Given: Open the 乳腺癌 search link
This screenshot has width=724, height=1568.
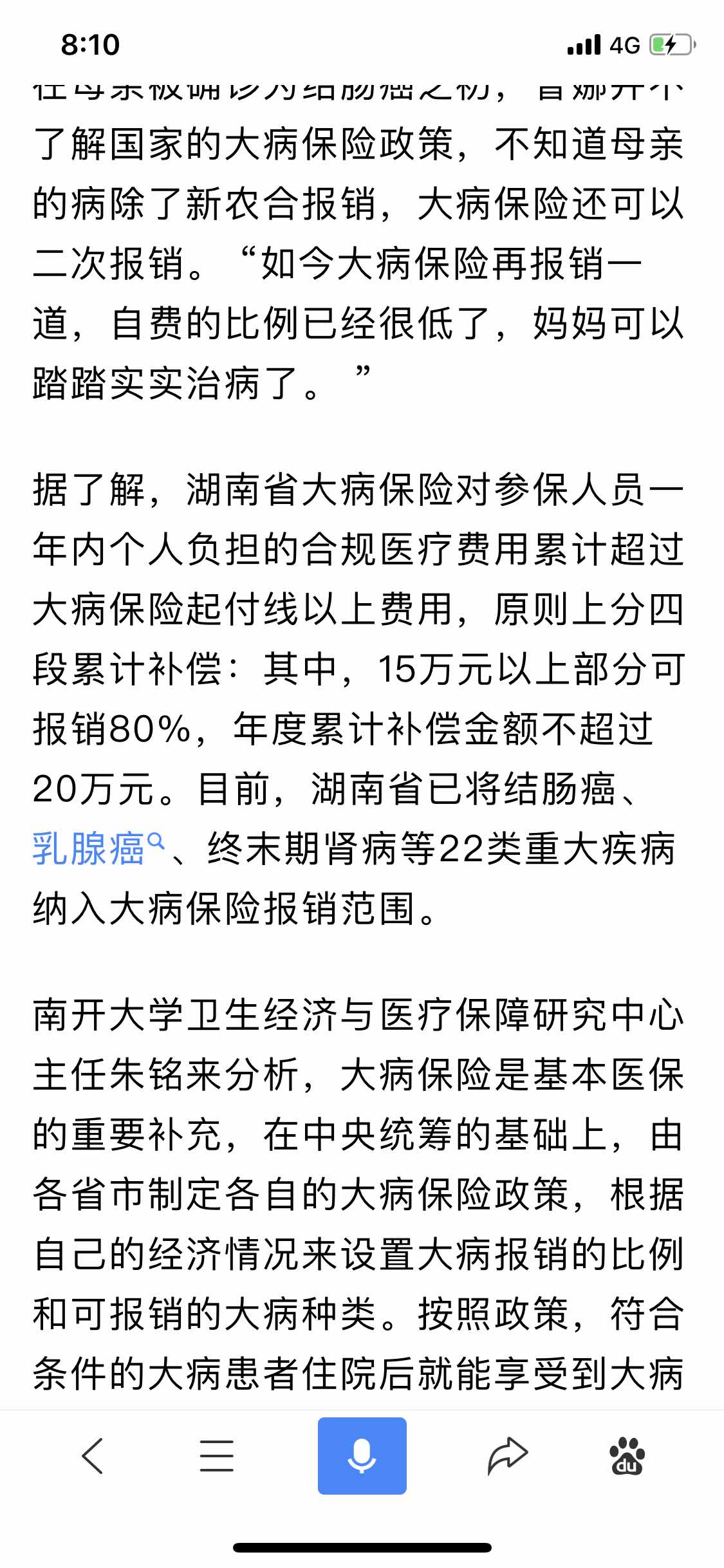Looking at the screenshot, I should coord(98,848).
